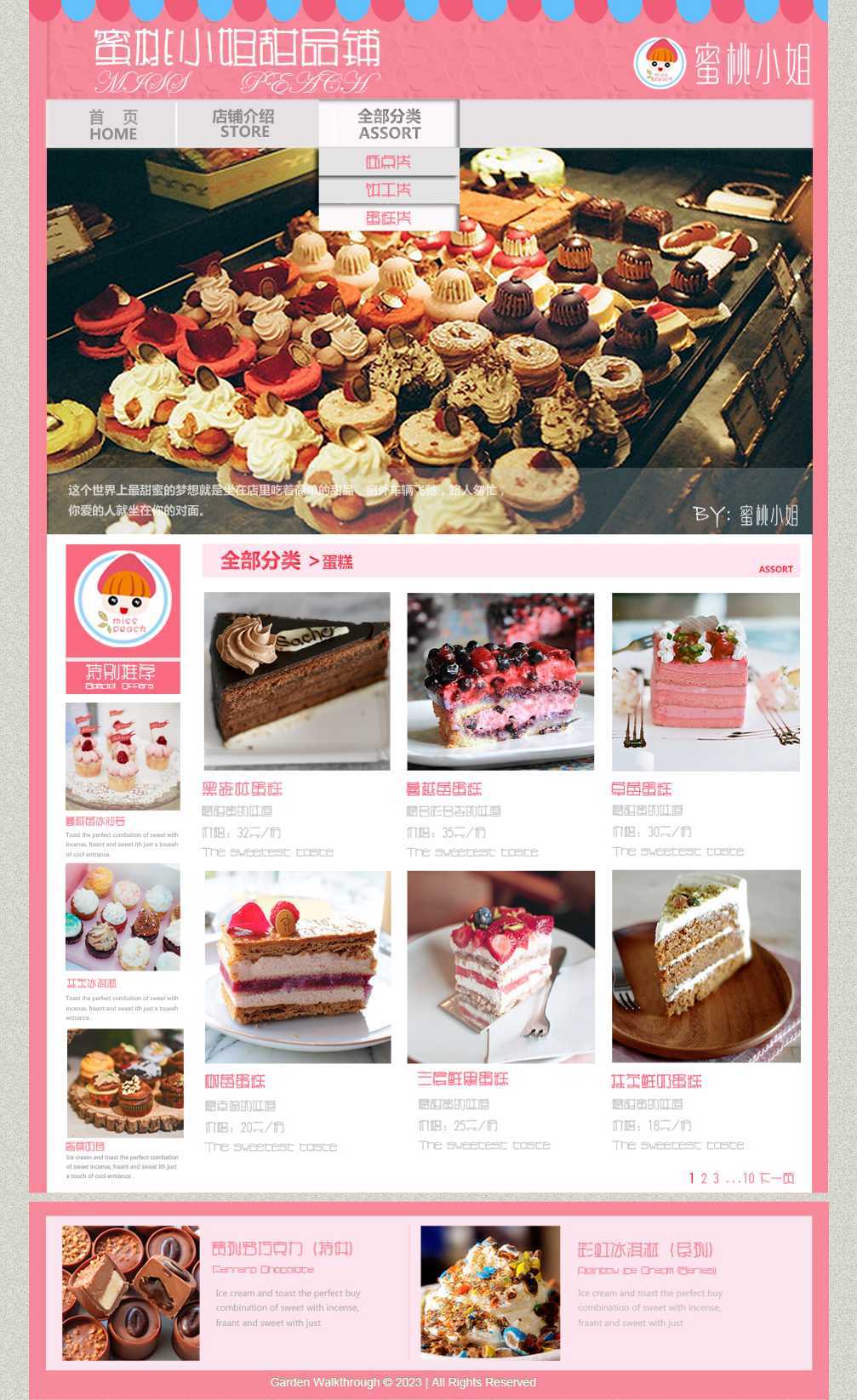Check out the 抹茶鲜奶蛋糕 item

point(706,966)
